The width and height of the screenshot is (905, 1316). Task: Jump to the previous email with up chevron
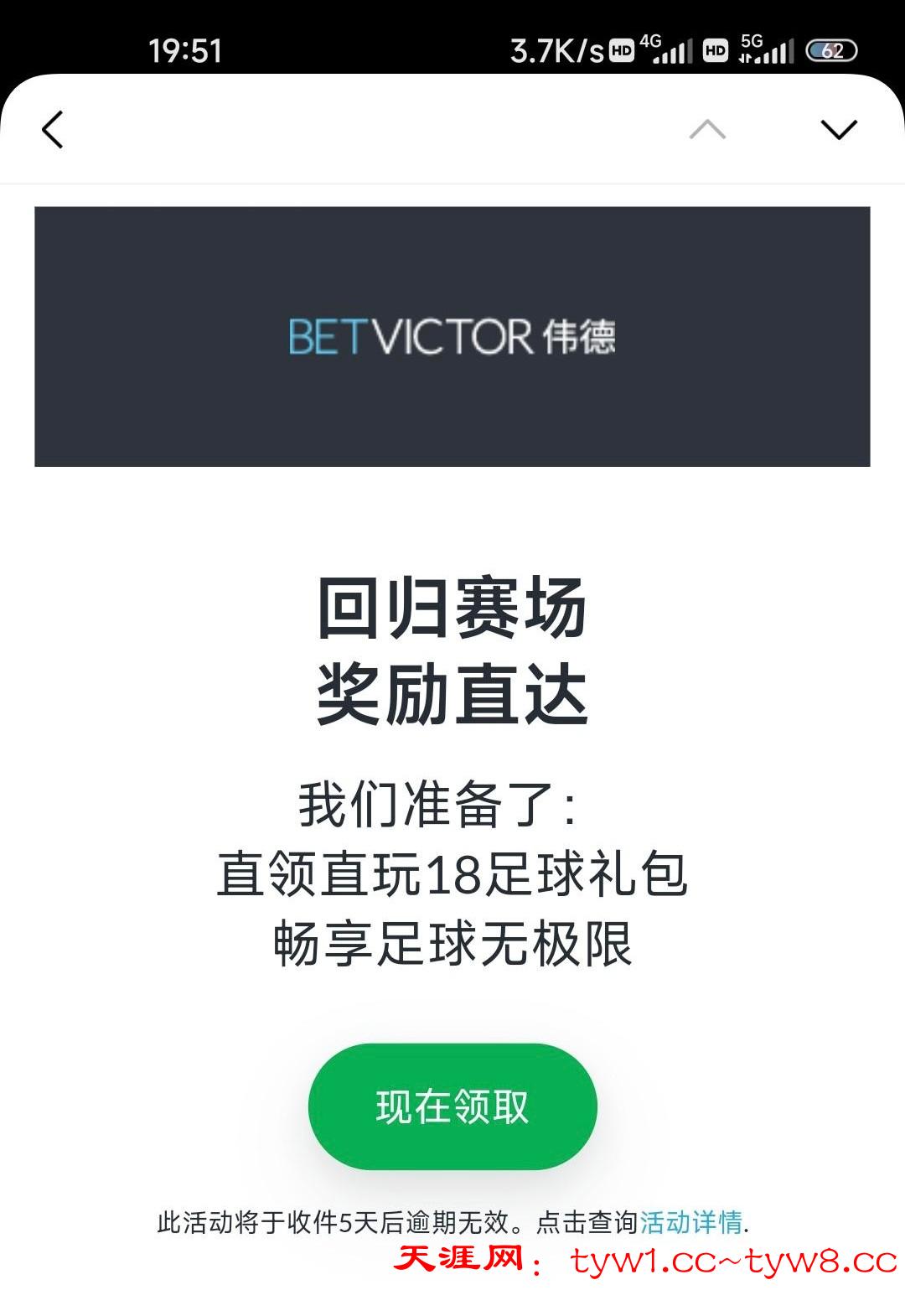(x=707, y=129)
